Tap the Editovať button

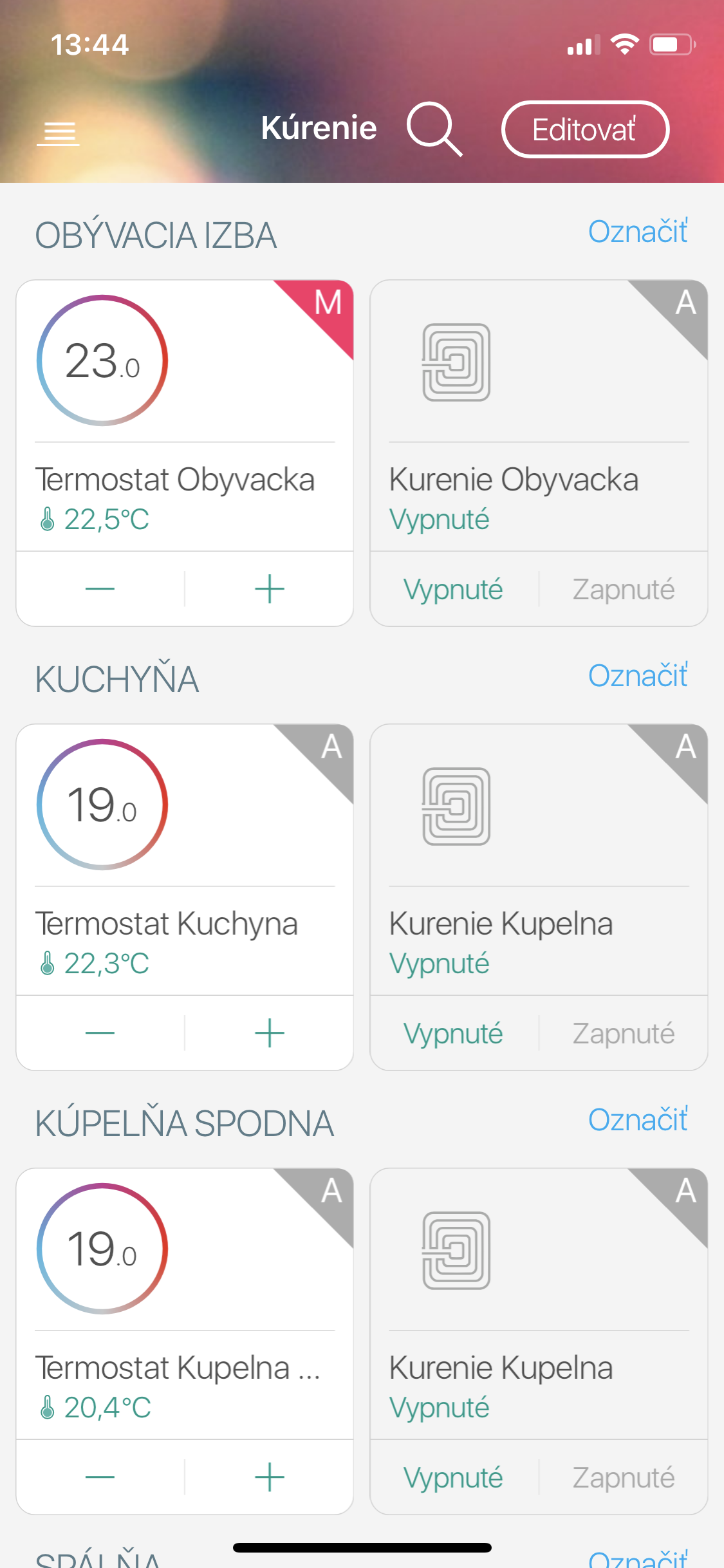point(585,129)
